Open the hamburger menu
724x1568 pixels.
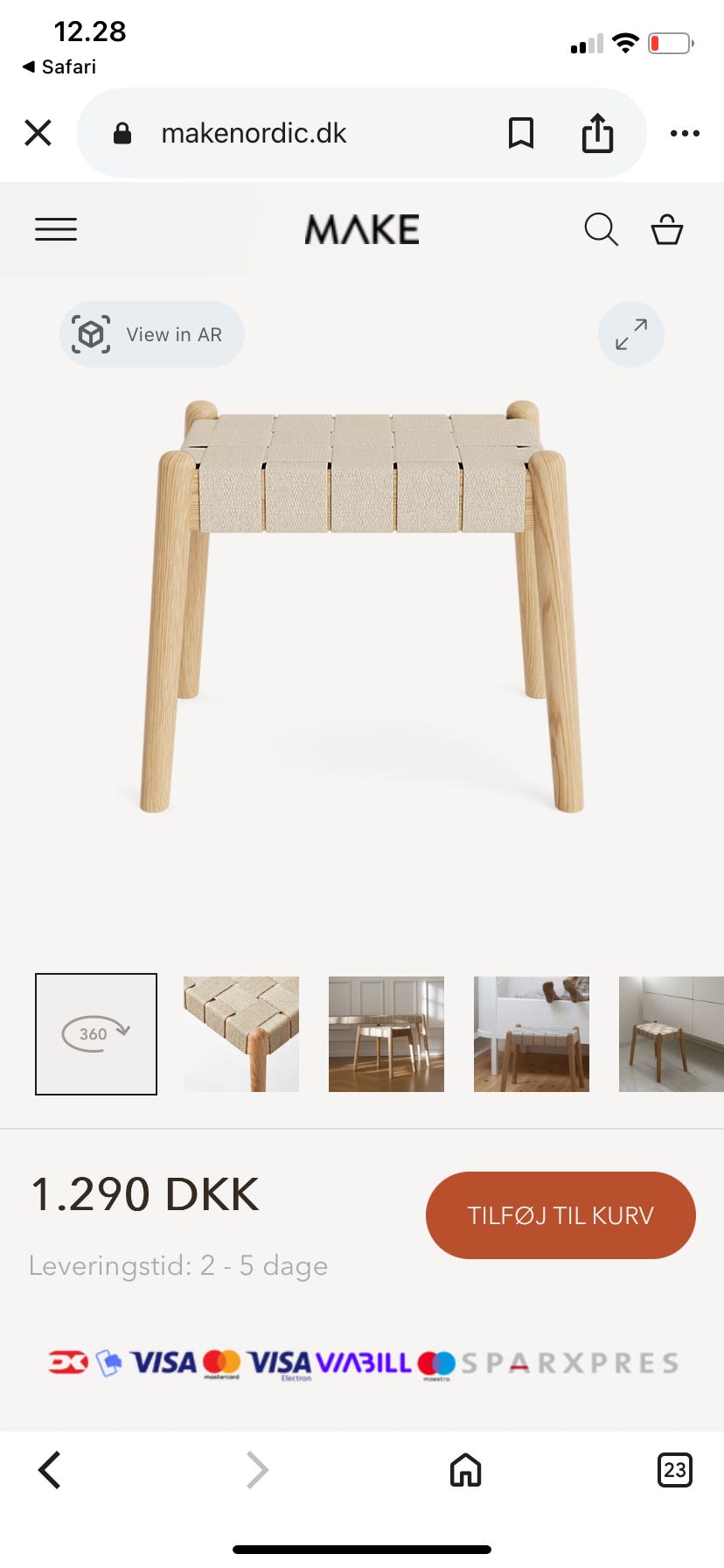(x=55, y=229)
